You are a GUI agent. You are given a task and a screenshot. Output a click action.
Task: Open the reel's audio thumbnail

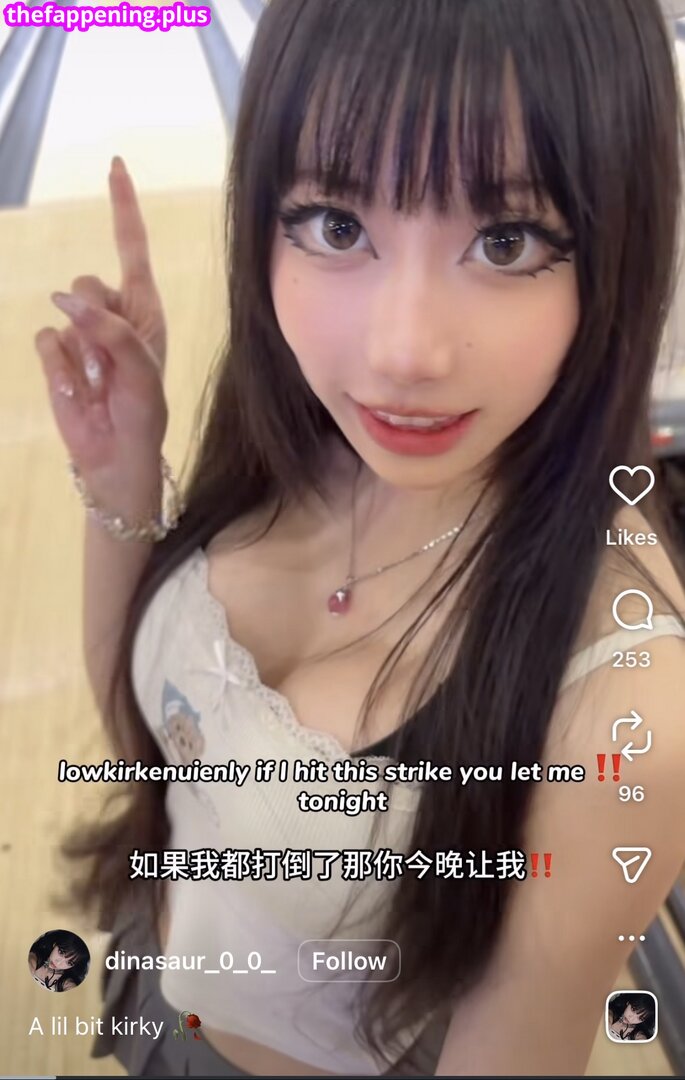[x=631, y=1016]
